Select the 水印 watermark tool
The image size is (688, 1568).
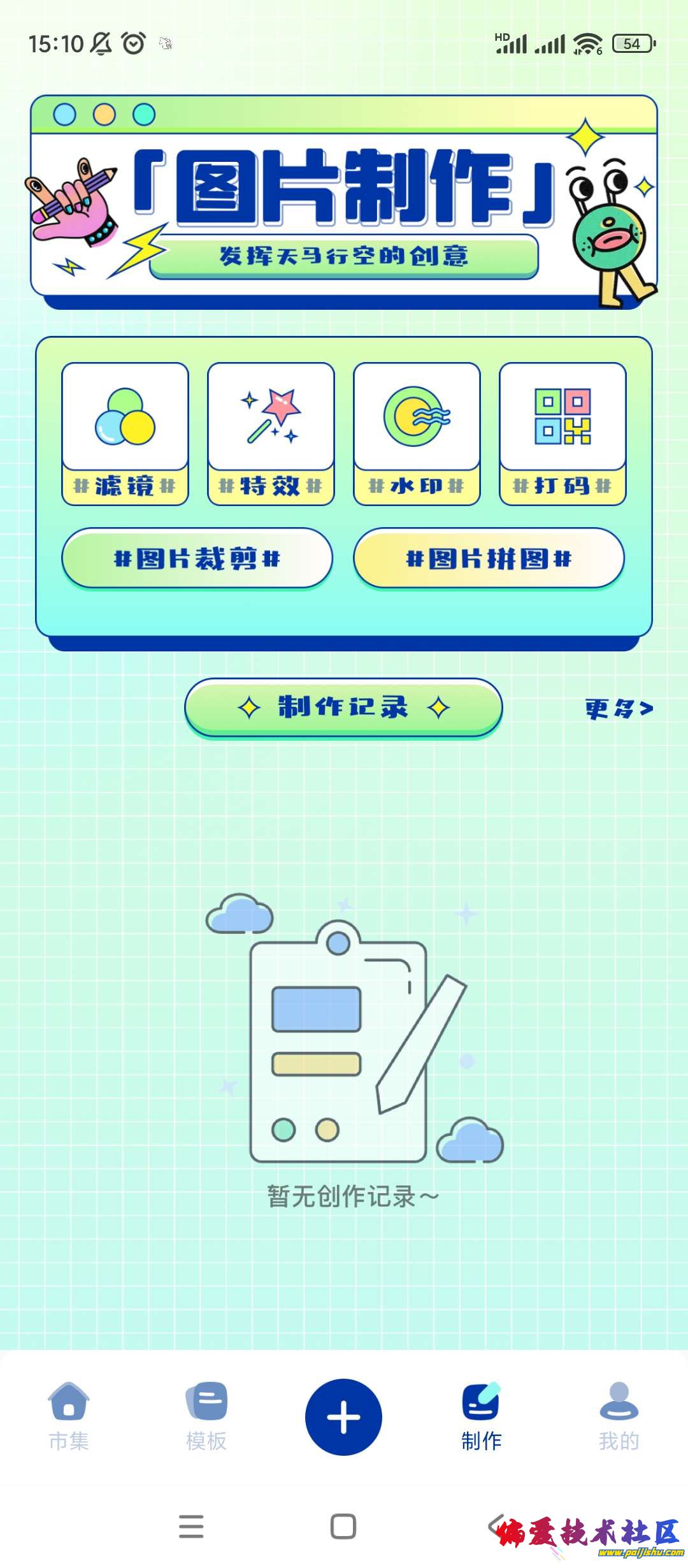(x=417, y=433)
